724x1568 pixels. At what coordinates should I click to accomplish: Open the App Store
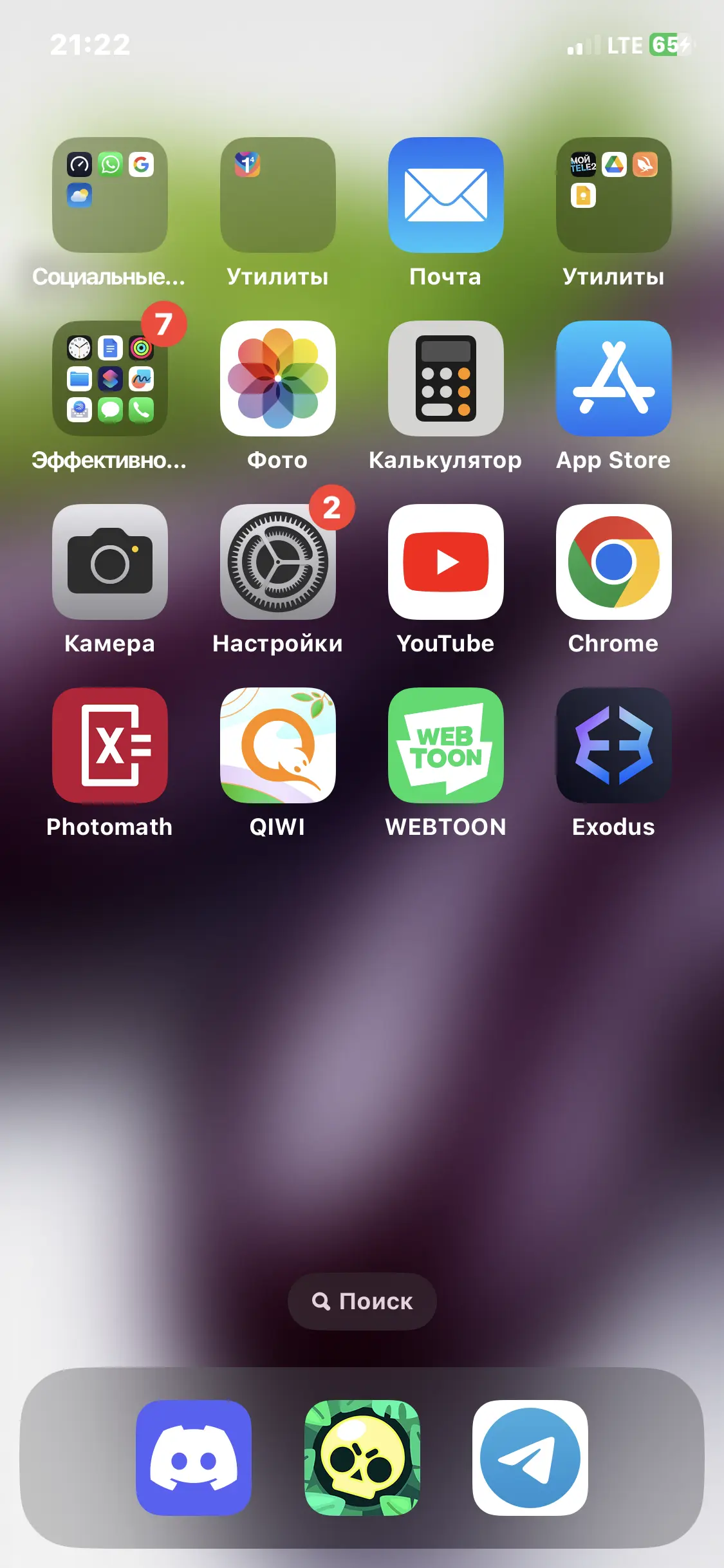pyautogui.click(x=614, y=378)
